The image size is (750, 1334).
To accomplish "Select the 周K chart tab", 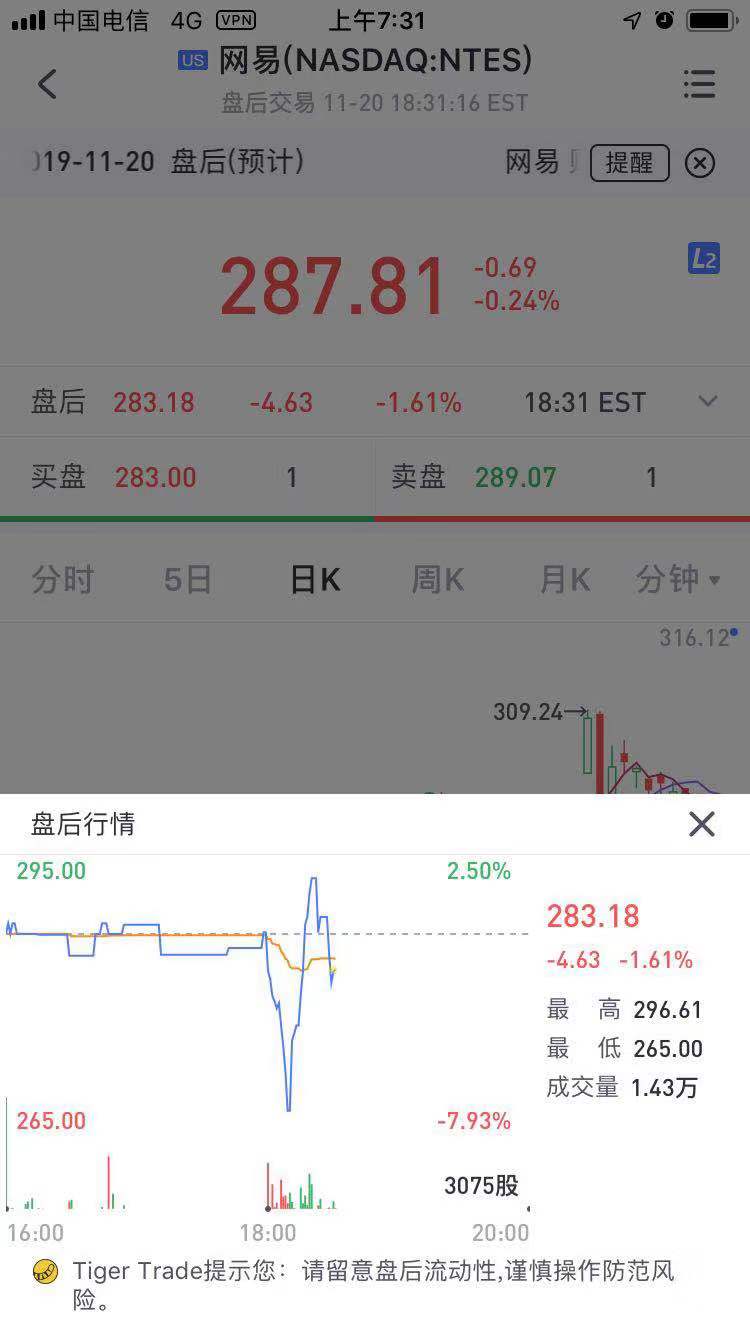I will [x=438, y=579].
